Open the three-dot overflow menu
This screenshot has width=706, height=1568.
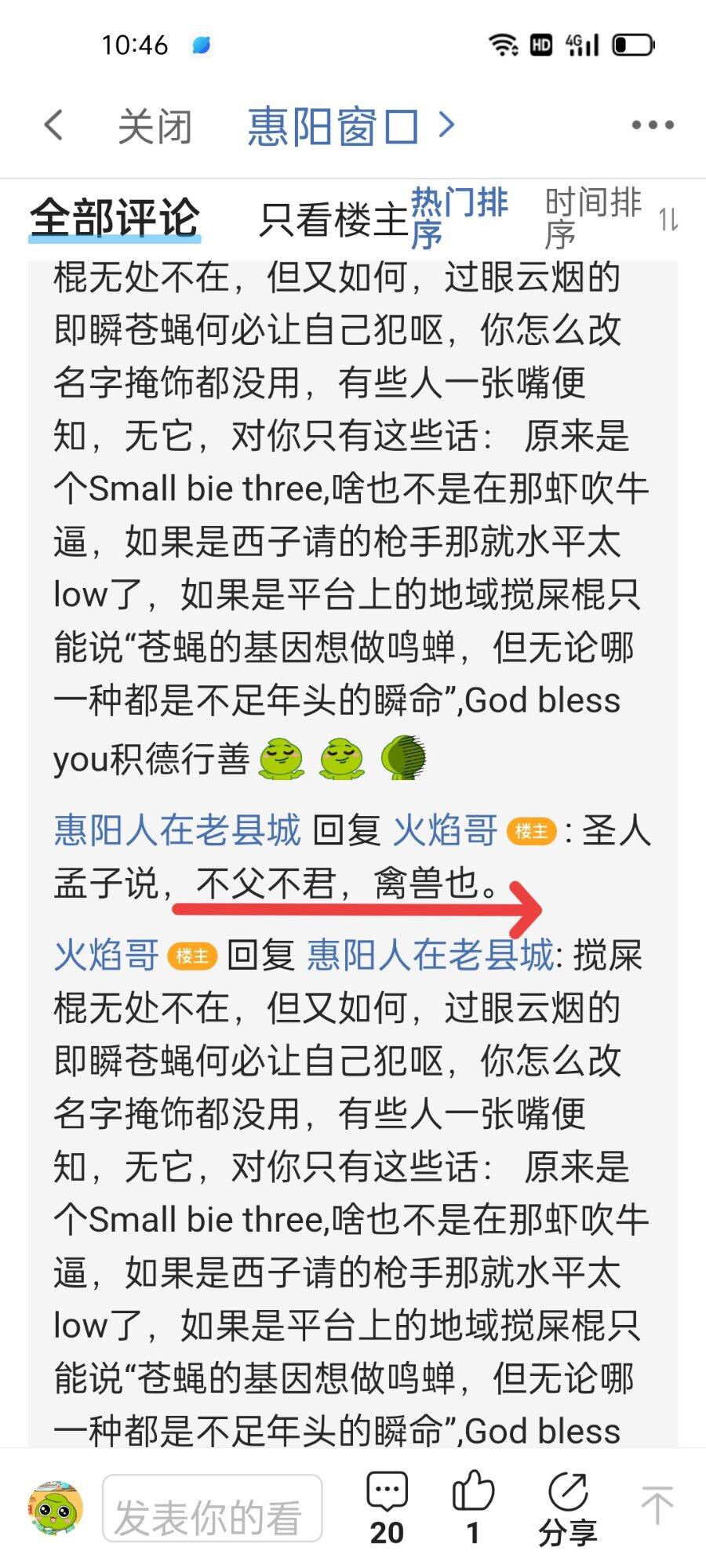[652, 125]
